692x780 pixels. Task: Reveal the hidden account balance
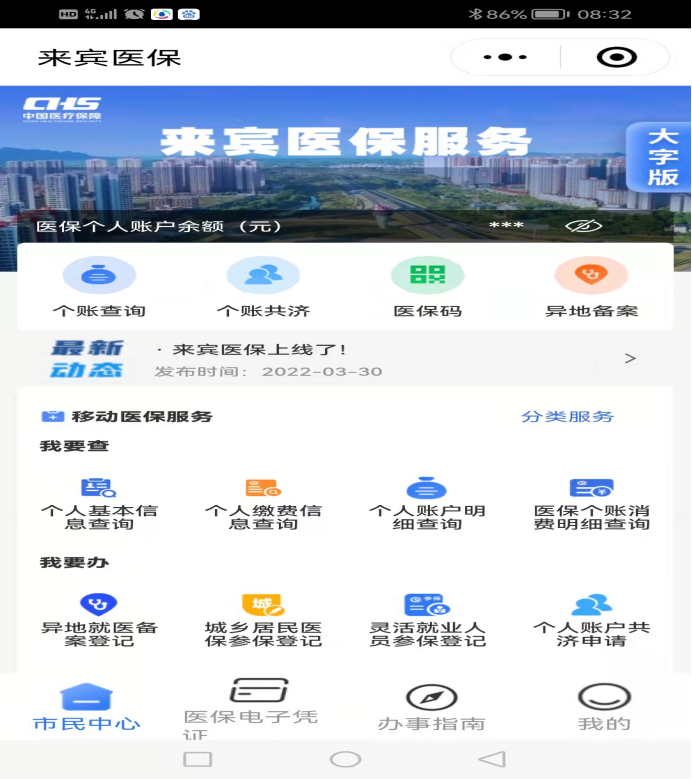[583, 226]
